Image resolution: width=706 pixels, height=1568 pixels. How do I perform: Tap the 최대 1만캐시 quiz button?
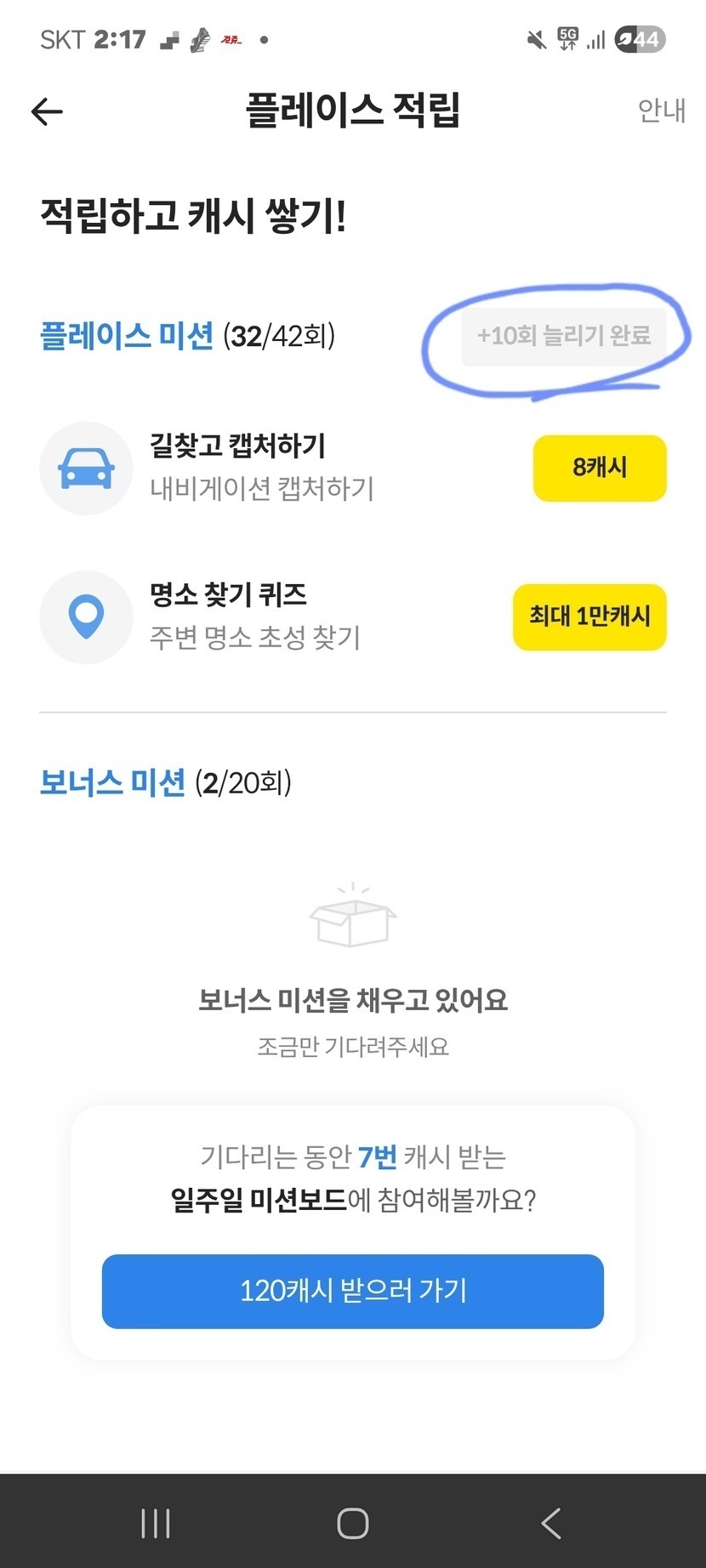tap(589, 616)
